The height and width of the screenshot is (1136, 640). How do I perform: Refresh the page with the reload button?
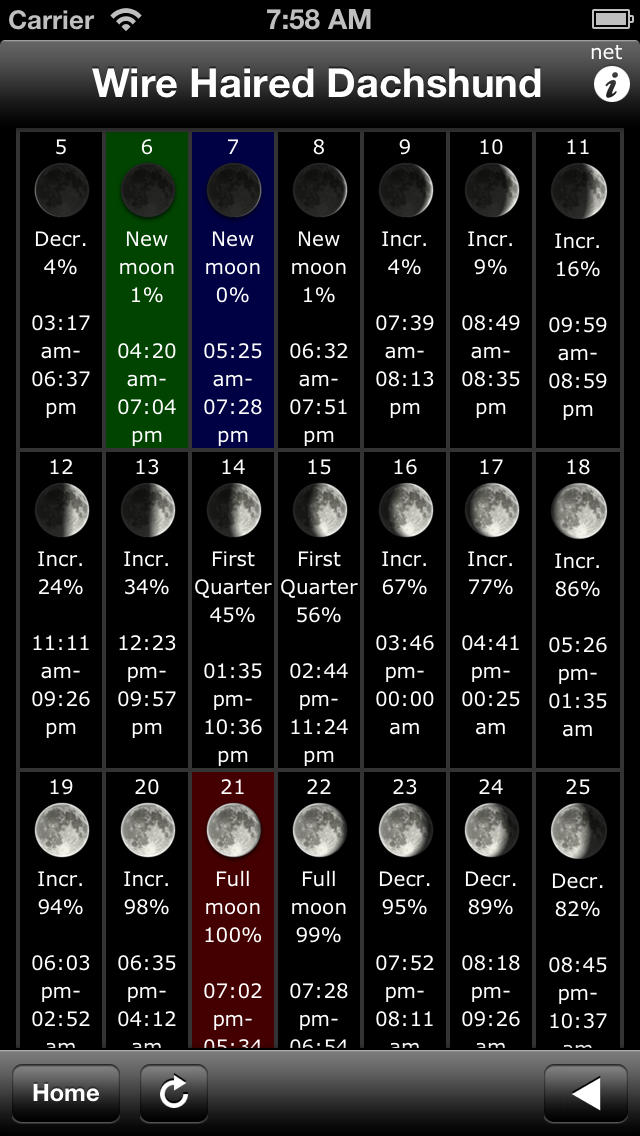[x=174, y=1093]
